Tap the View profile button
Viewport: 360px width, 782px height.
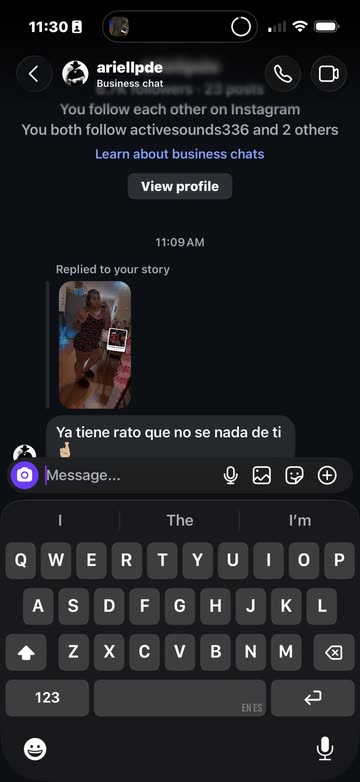pos(180,187)
